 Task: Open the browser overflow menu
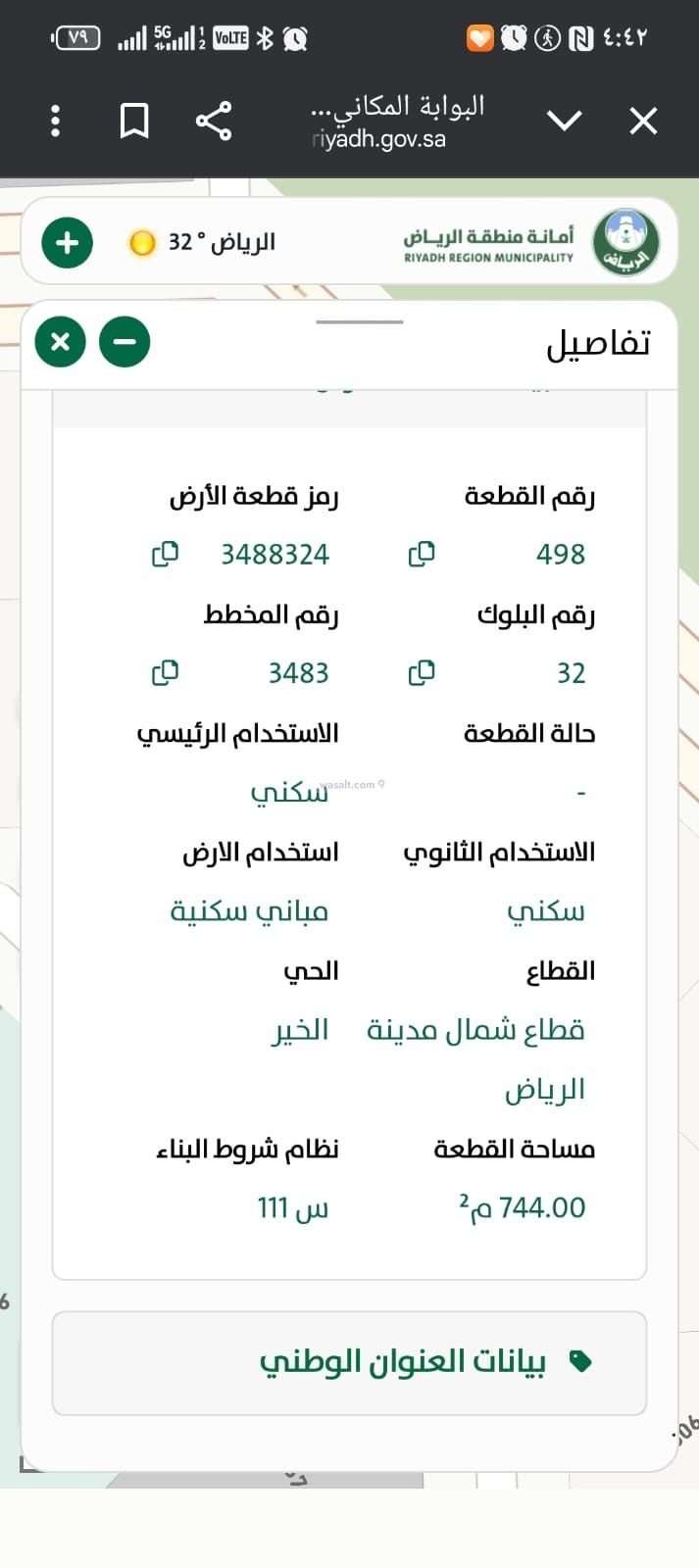click(x=56, y=121)
